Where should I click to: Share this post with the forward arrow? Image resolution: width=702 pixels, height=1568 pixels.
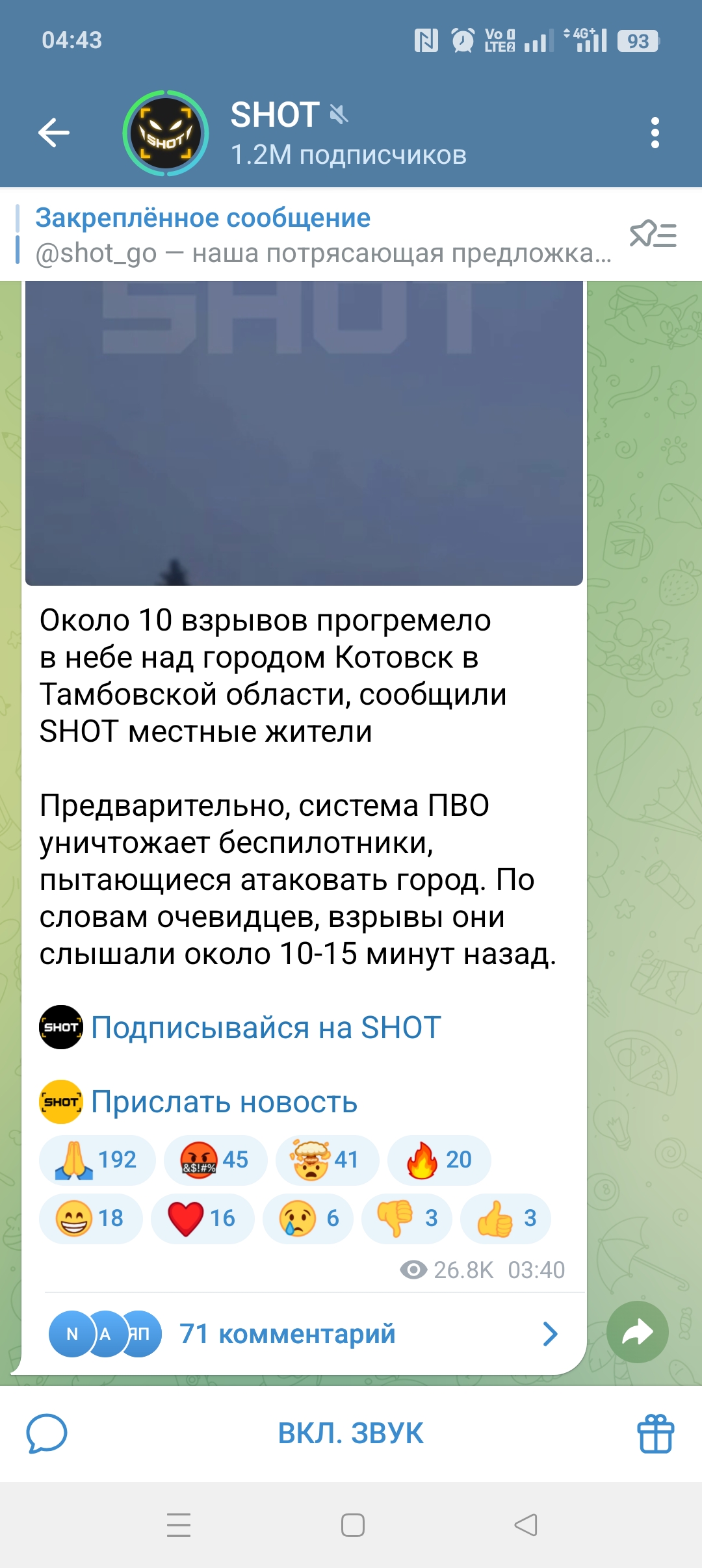(637, 1332)
